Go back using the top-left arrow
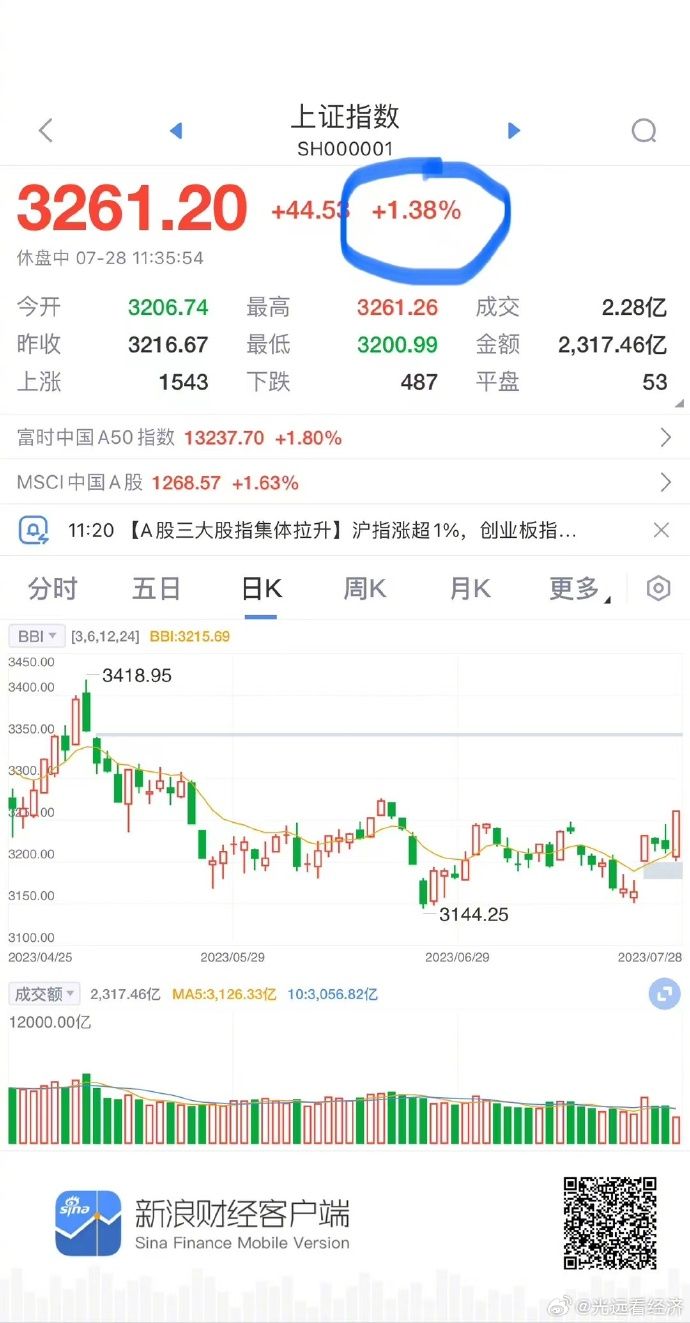The image size is (690, 1323). (x=45, y=130)
